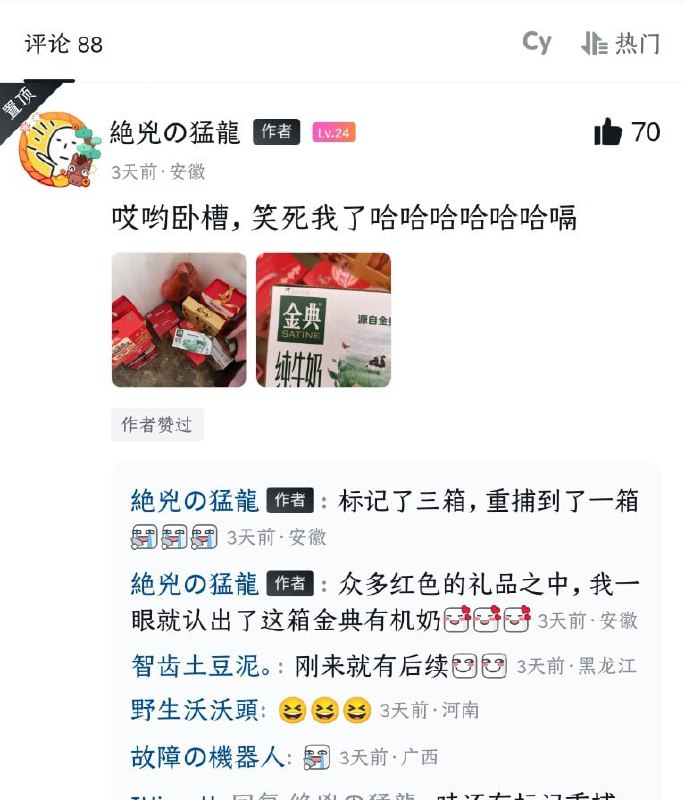The height and width of the screenshot is (800, 685).
Task: Tap the username 絶兇の猛龍 on pinned comment
Action: click(x=175, y=132)
